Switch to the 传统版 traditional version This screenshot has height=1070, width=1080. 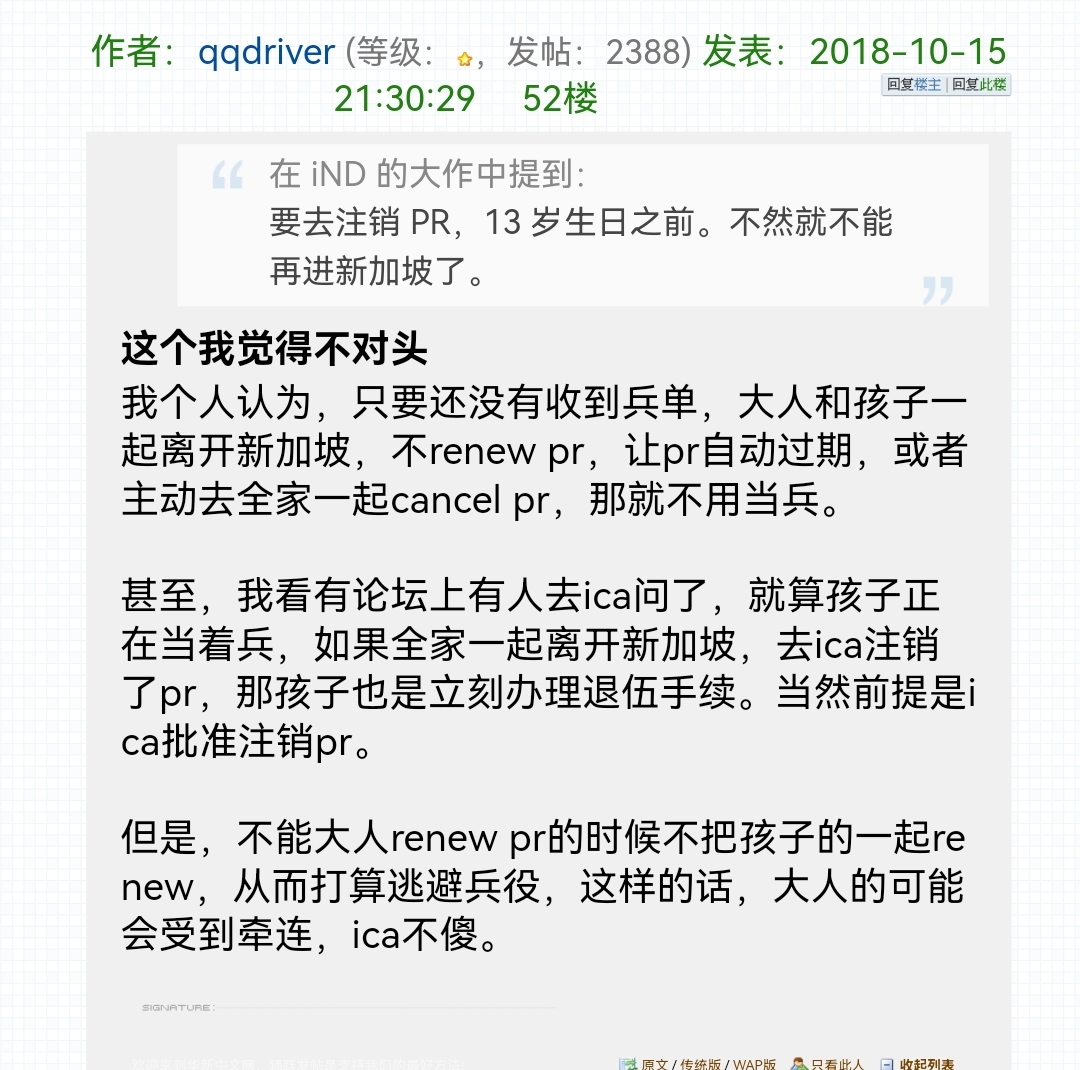pos(700,1064)
